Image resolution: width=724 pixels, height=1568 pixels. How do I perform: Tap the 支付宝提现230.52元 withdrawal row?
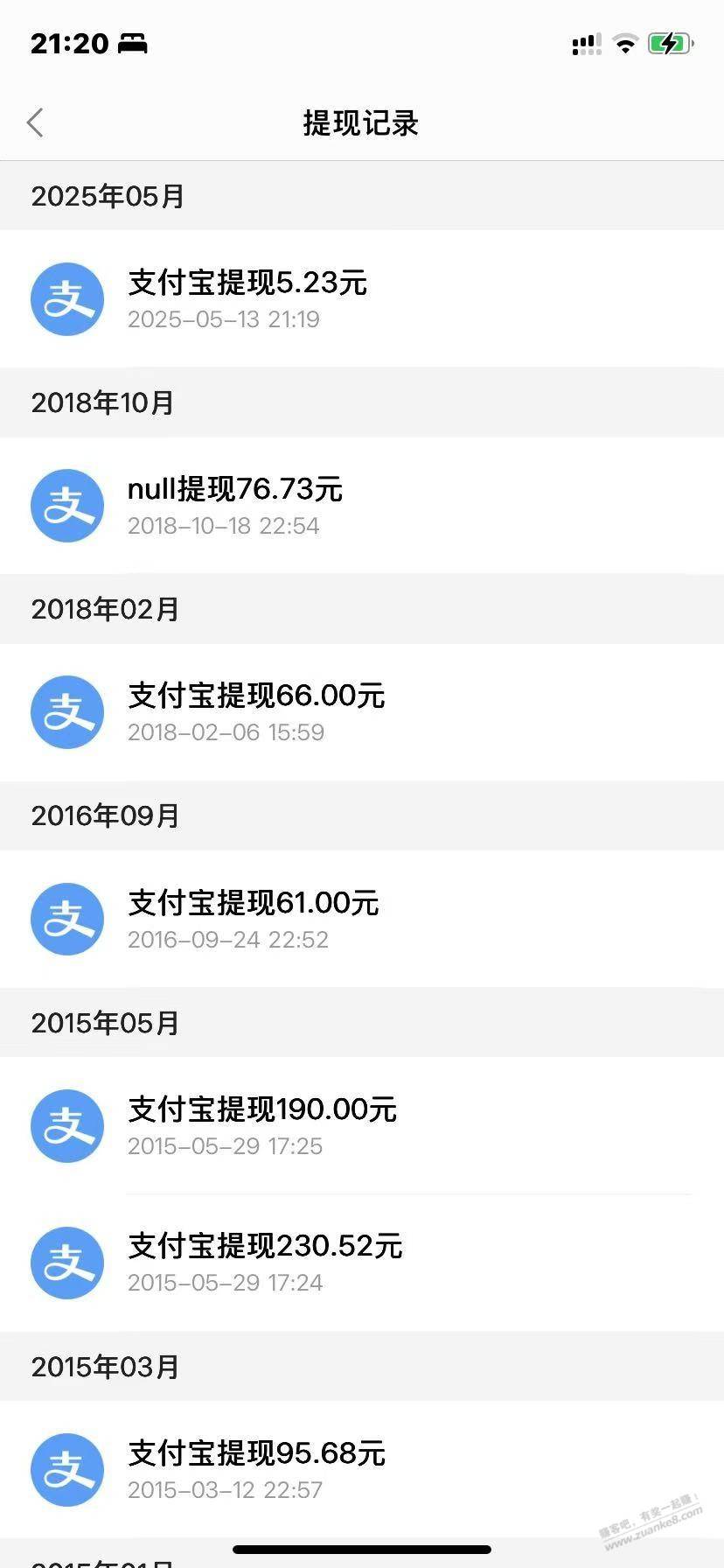point(362,1263)
